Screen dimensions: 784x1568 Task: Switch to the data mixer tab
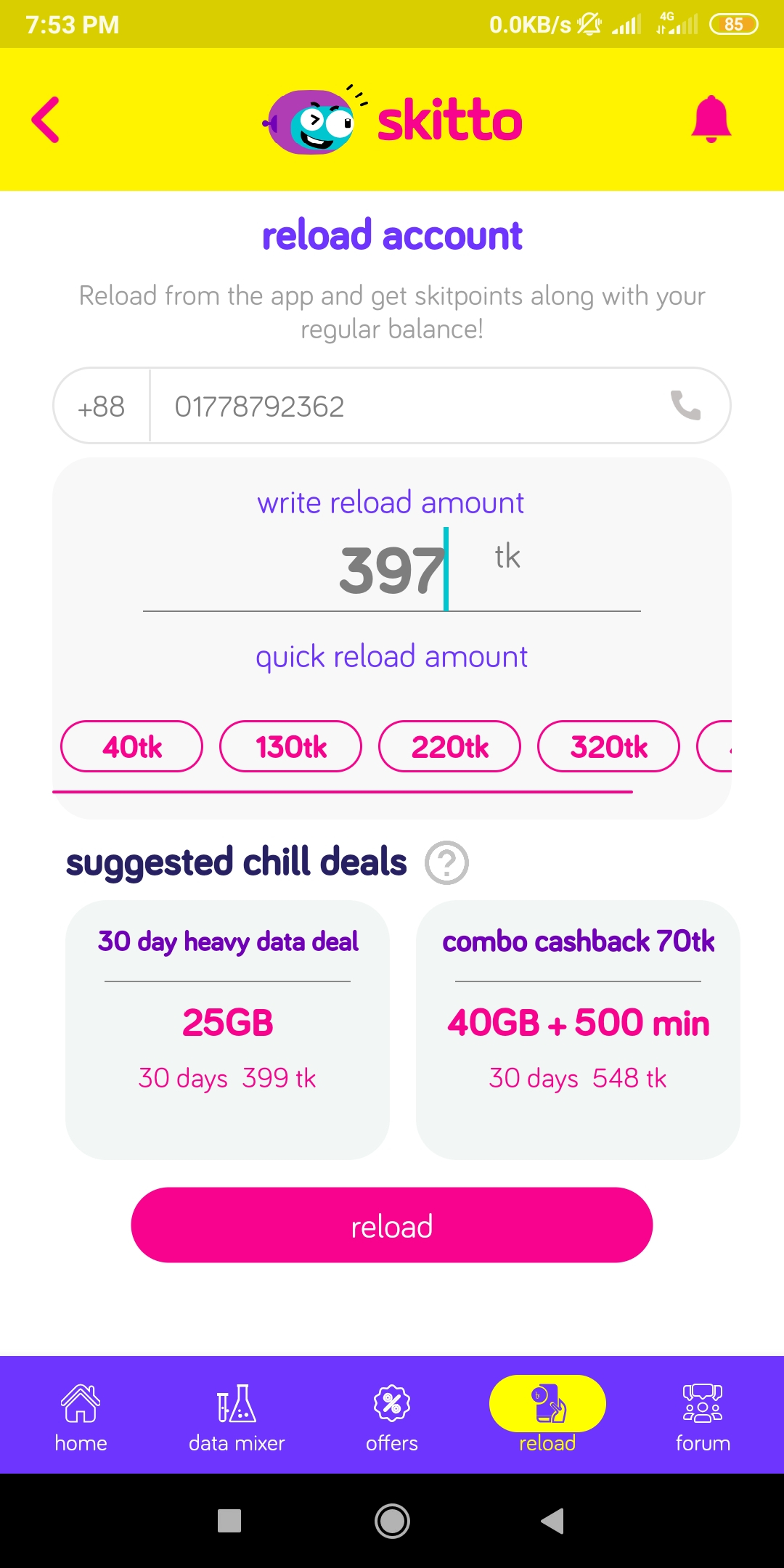tap(237, 1418)
